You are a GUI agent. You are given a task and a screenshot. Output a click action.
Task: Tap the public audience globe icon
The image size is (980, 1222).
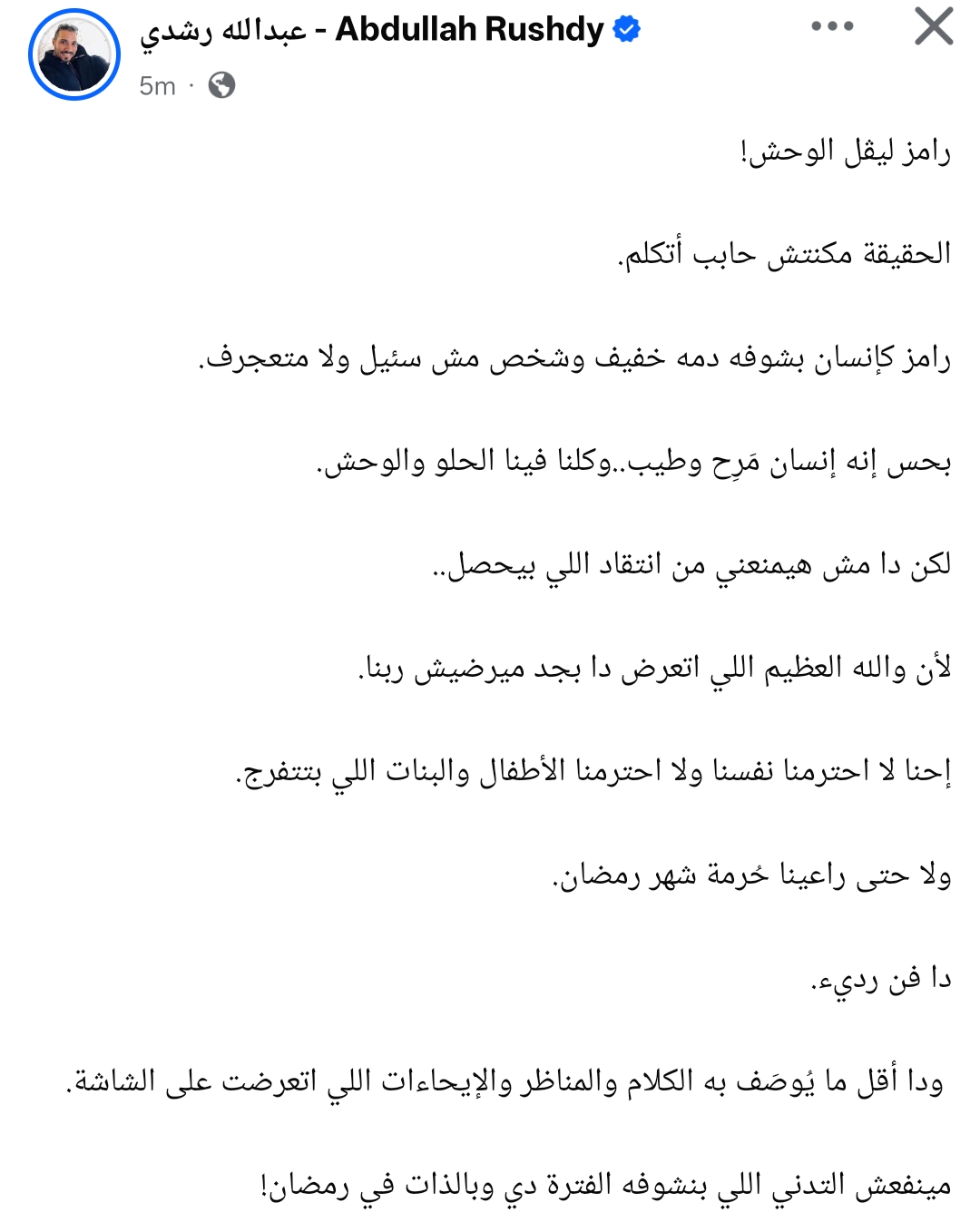(x=221, y=85)
